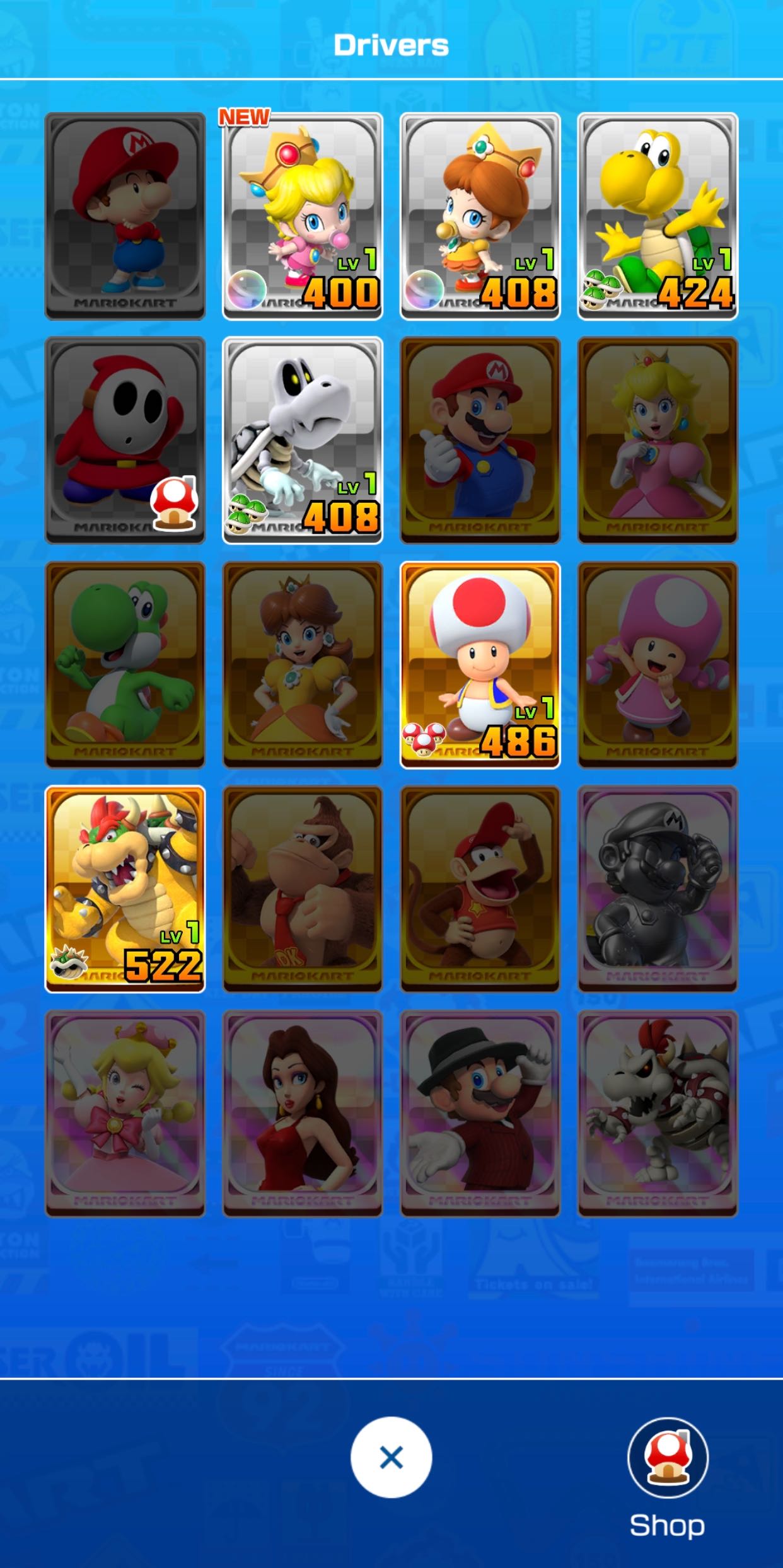View locked Baby Mario driver card

point(125,216)
